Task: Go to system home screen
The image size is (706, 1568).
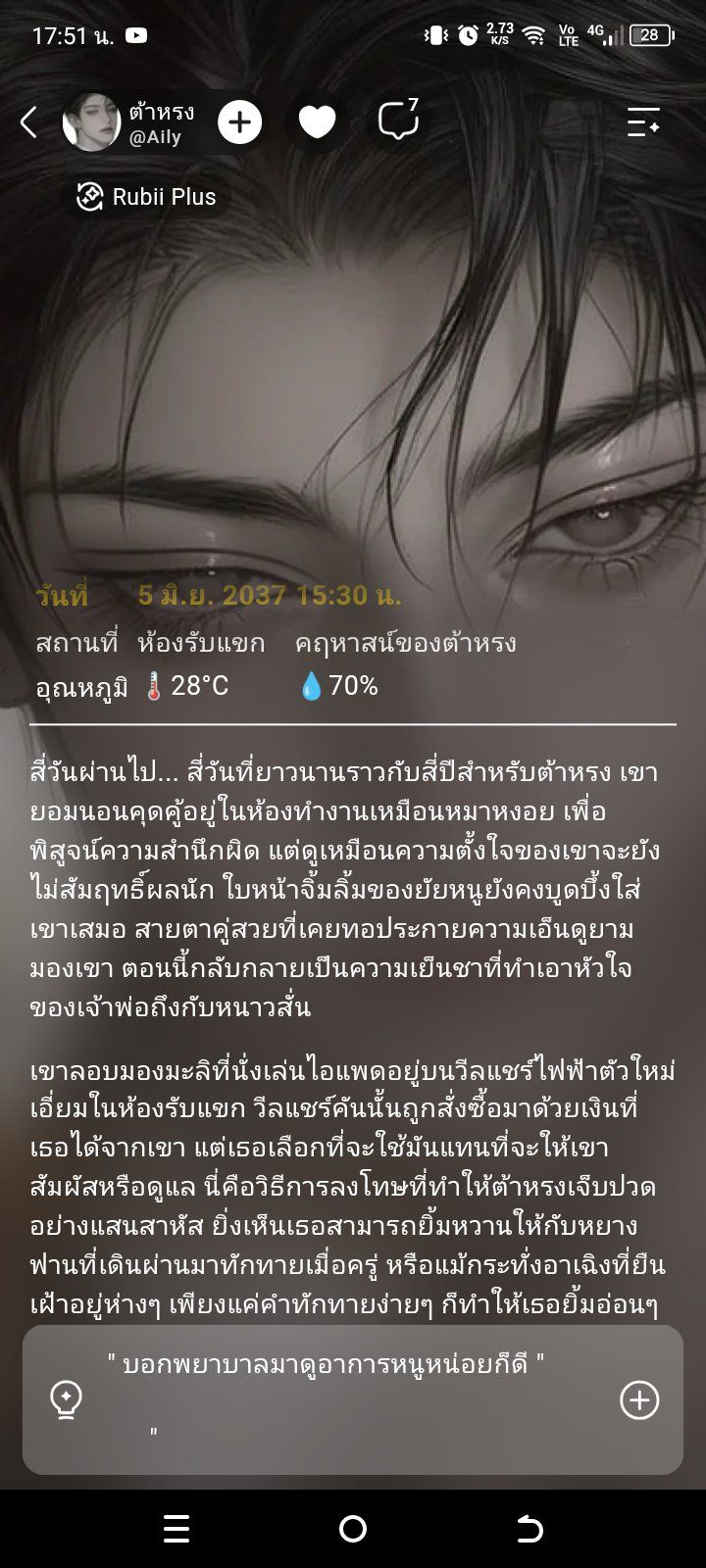Action: click(x=353, y=1528)
